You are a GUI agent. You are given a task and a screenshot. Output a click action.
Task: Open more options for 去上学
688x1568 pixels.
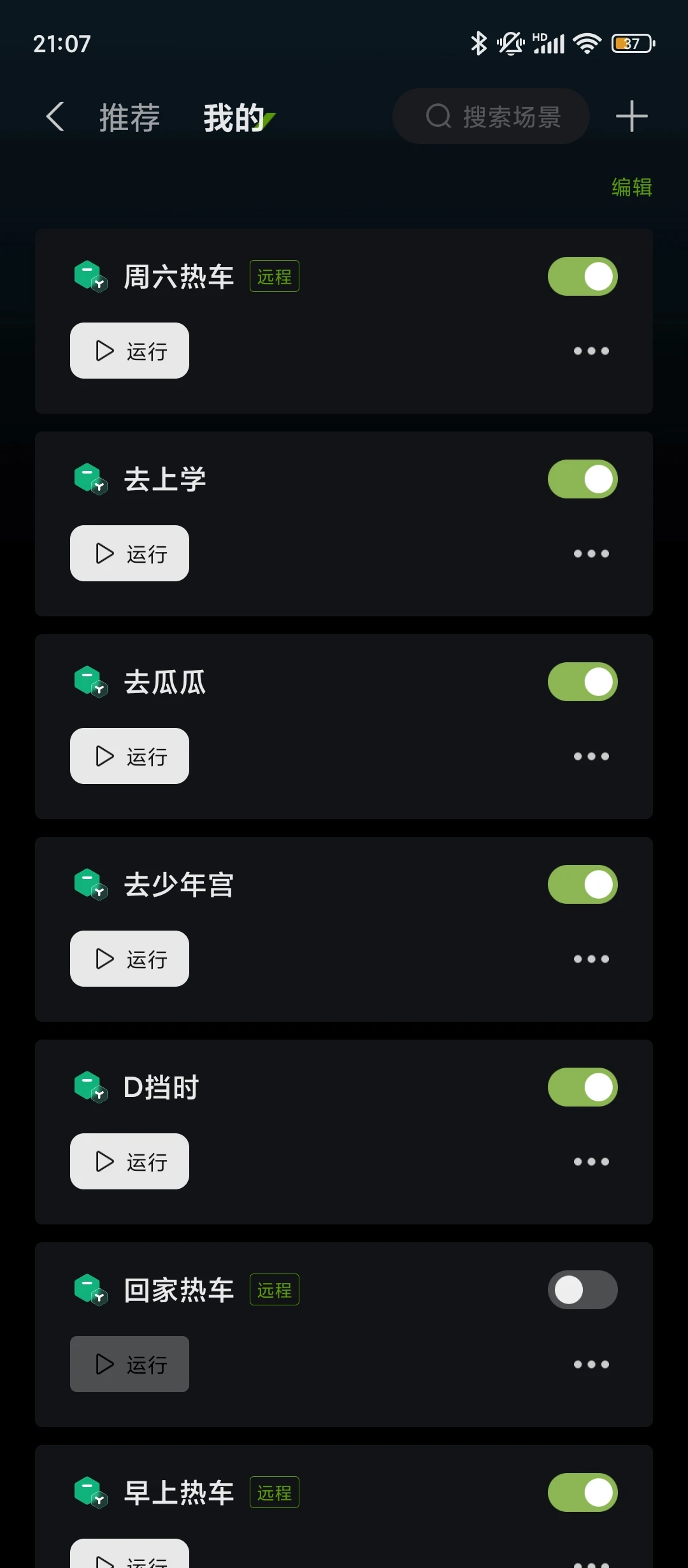591,553
